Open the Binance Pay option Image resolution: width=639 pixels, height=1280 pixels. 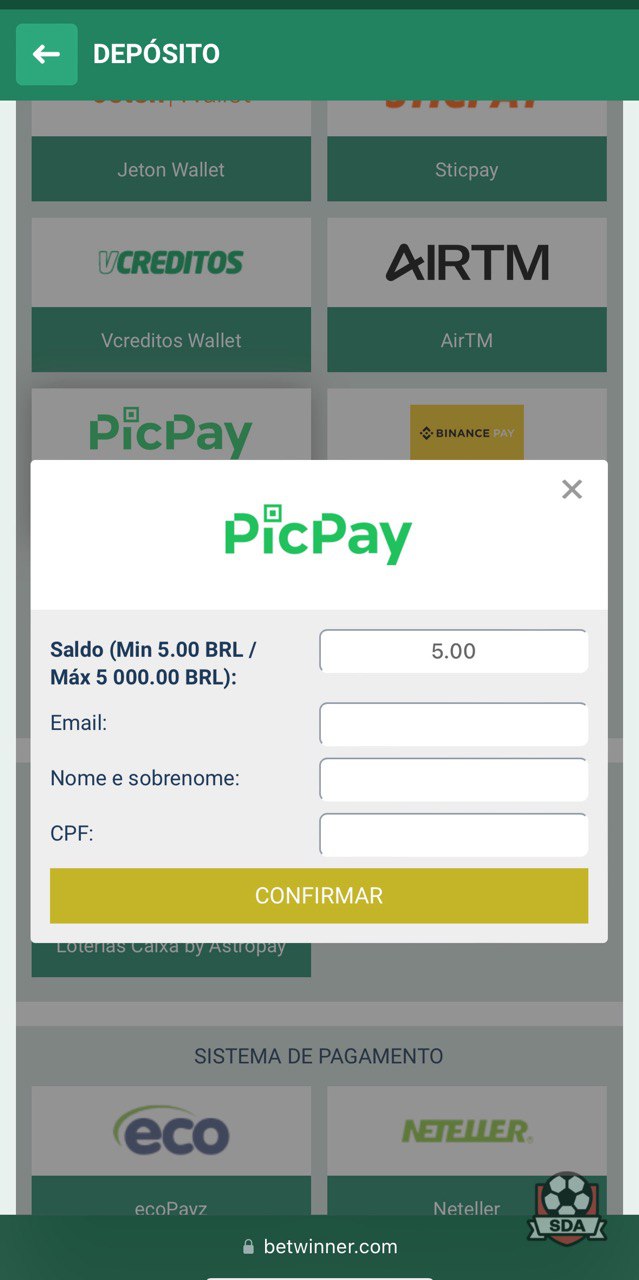click(x=467, y=430)
